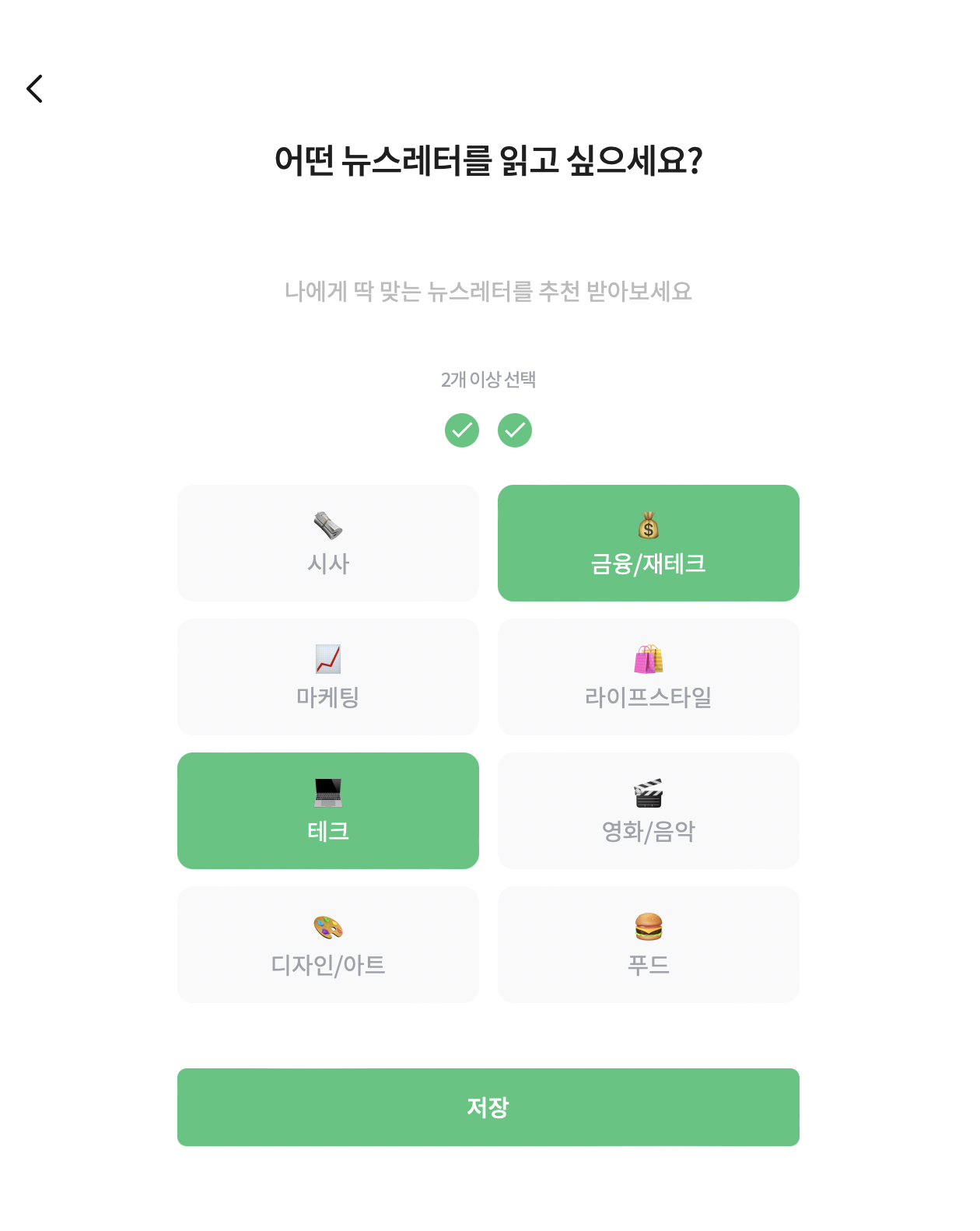Deselect the 금융/재테크 category
980x1231 pixels.
point(649,543)
